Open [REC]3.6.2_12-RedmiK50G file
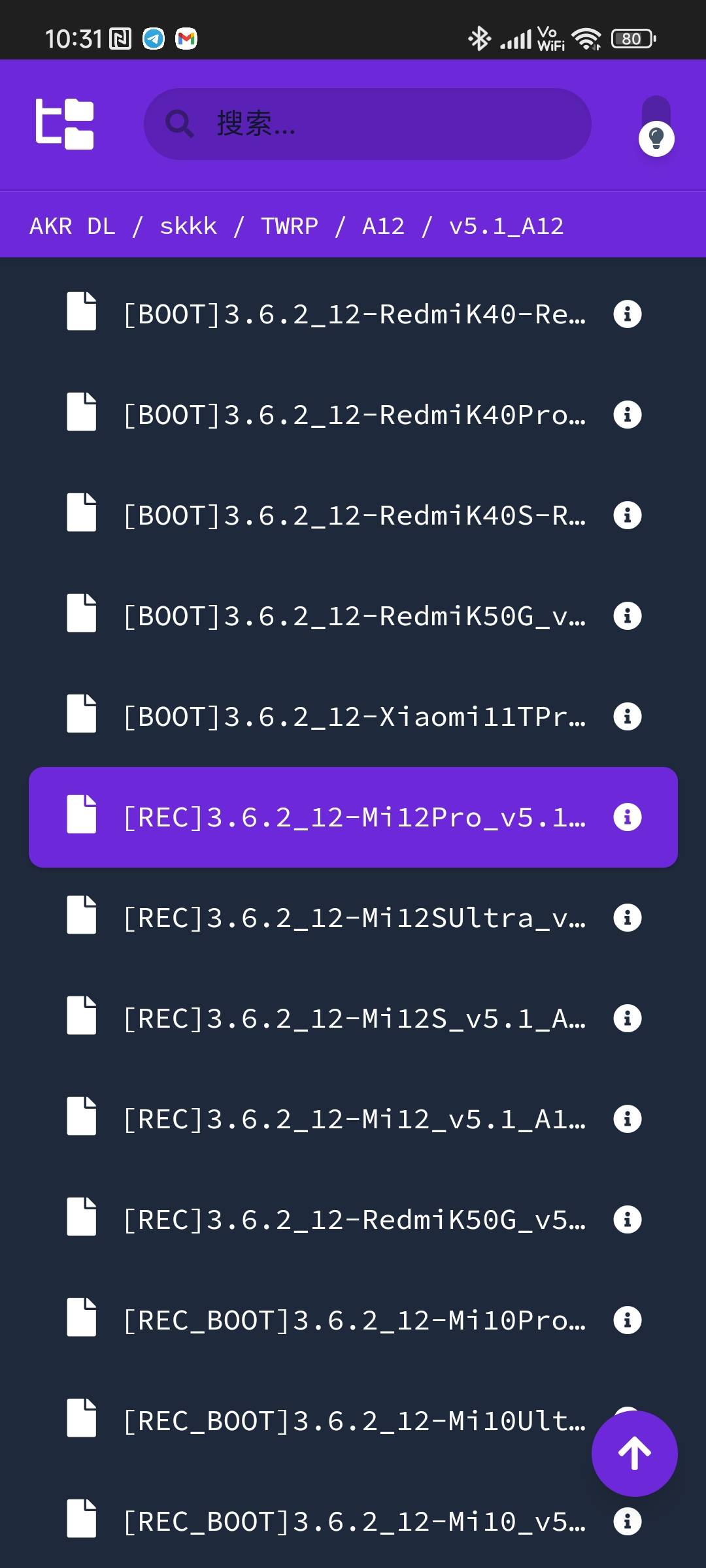This screenshot has width=706, height=1568. coord(354,1220)
